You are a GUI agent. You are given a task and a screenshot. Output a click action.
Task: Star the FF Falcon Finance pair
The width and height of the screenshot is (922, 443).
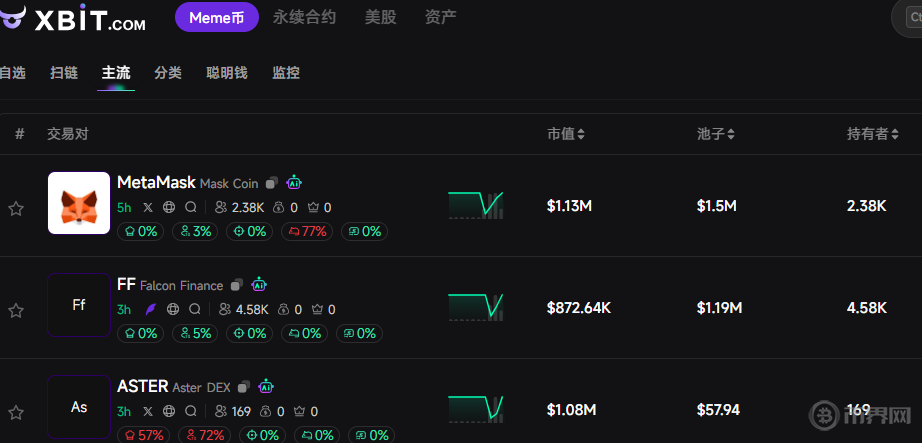click(16, 310)
